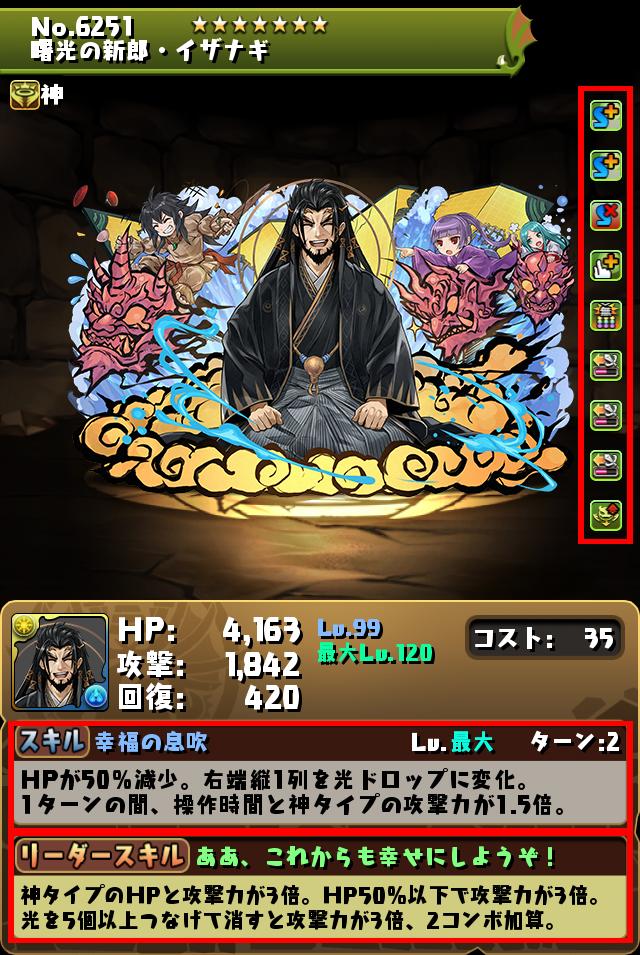The image size is (640, 955).
Task: Tap the Izanagi monster portrait icon
Action: coord(60,662)
